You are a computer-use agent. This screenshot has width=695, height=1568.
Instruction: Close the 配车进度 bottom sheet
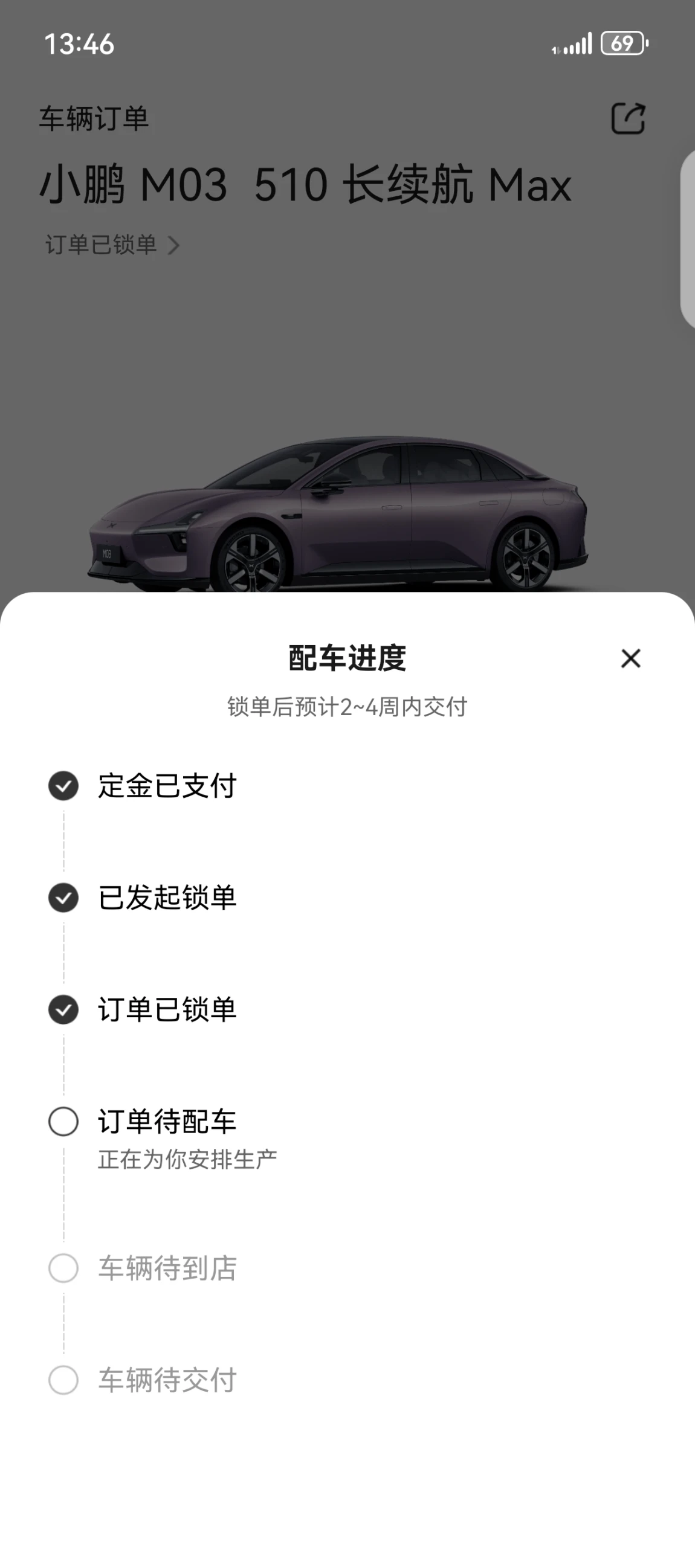point(630,658)
